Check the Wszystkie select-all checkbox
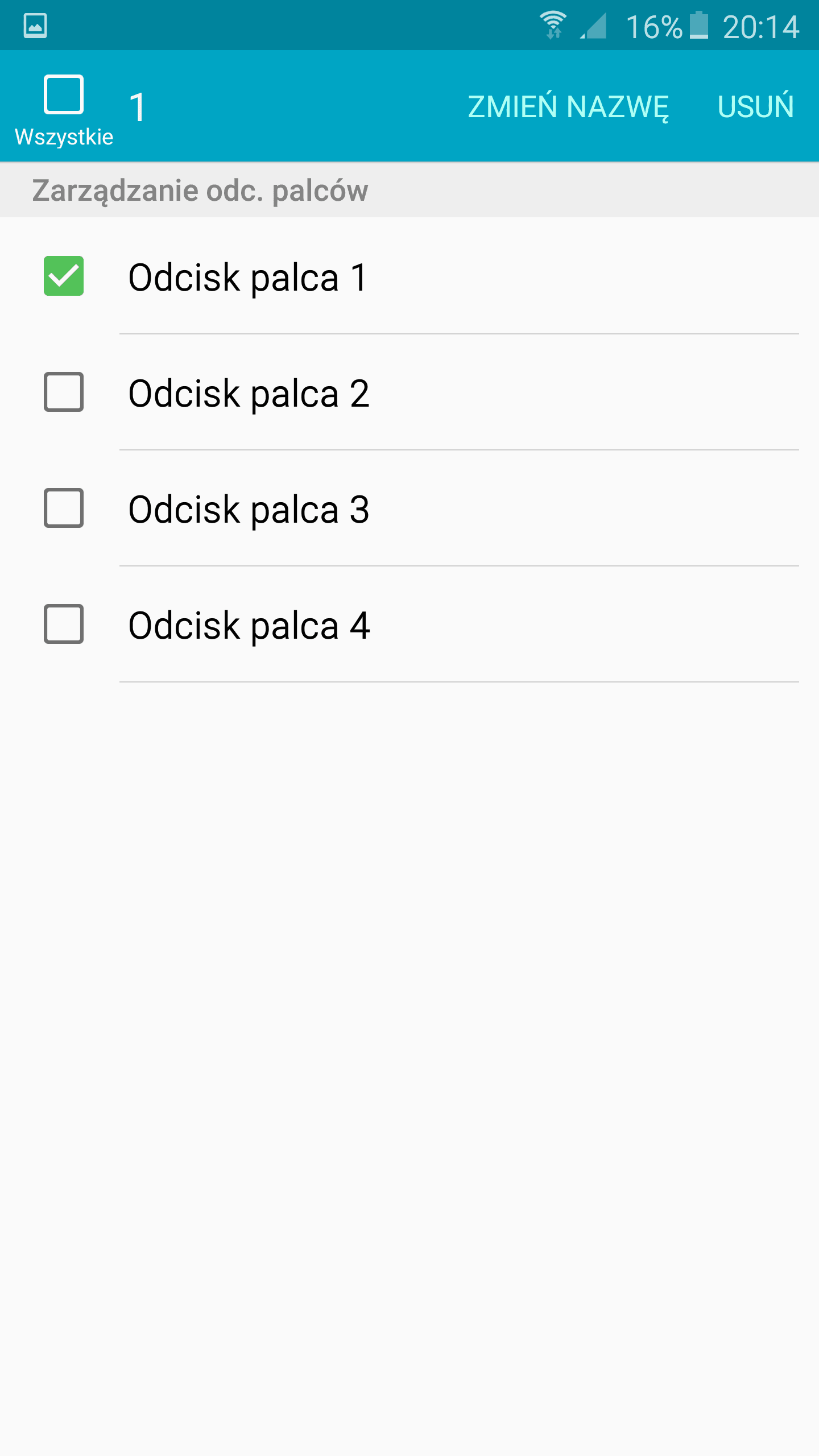The width and height of the screenshot is (819, 1456). [64, 94]
